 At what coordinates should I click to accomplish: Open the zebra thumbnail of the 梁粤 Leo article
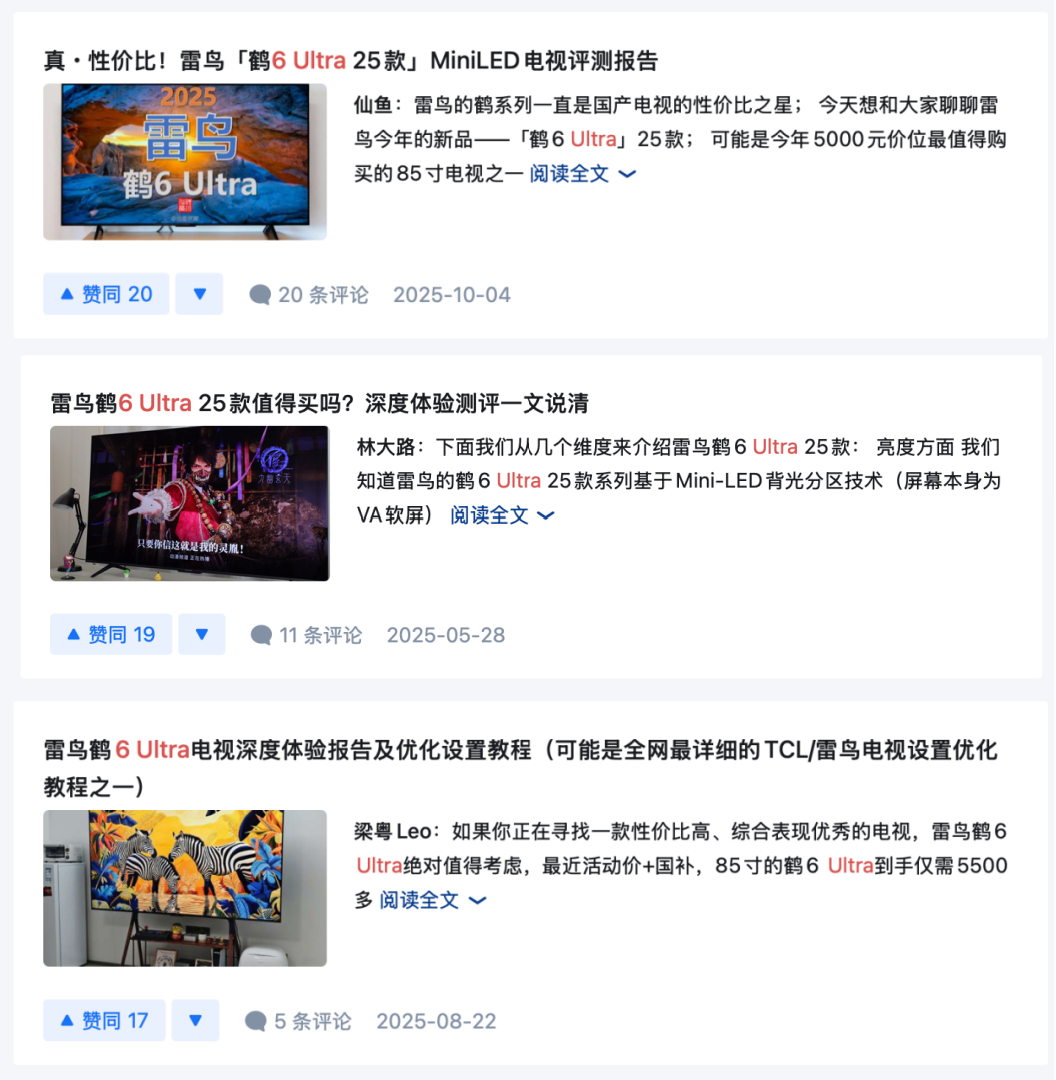[x=185, y=888]
